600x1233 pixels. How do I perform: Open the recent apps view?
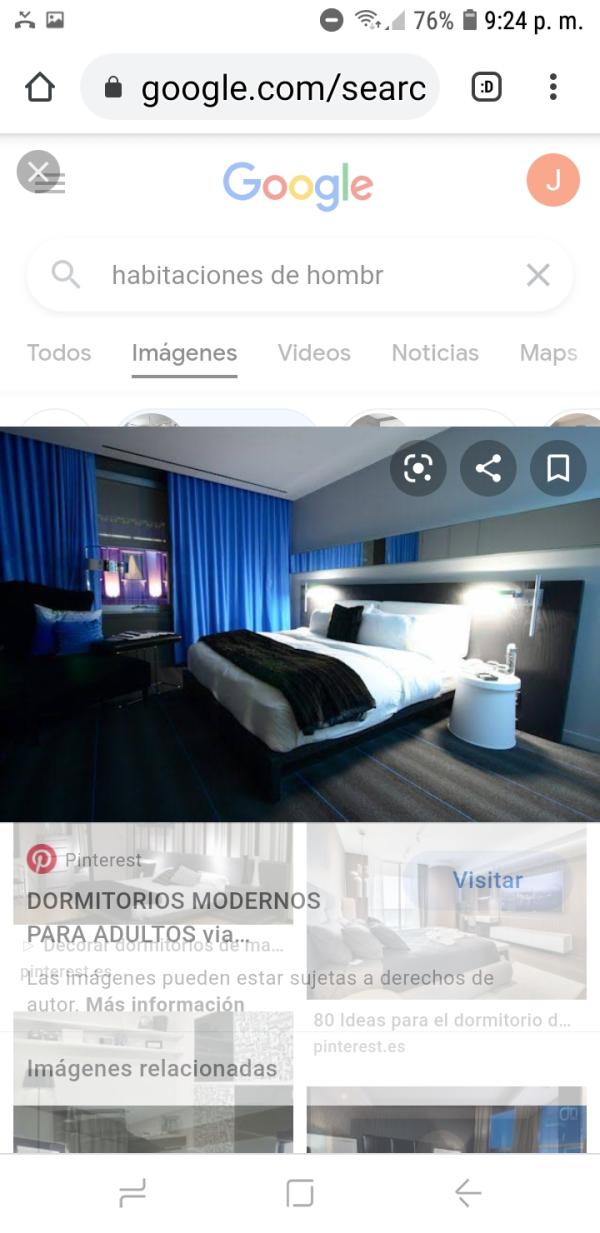132,1192
